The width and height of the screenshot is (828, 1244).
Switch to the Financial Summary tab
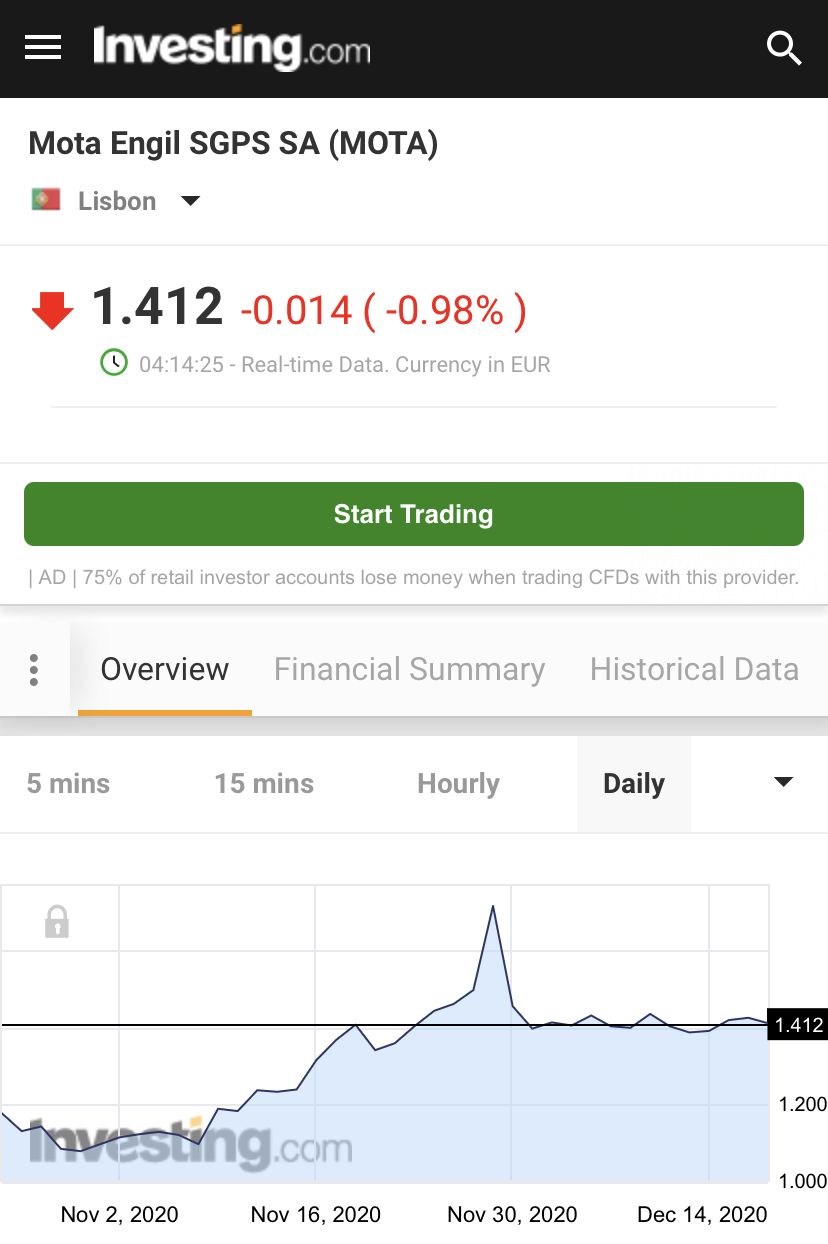(409, 669)
